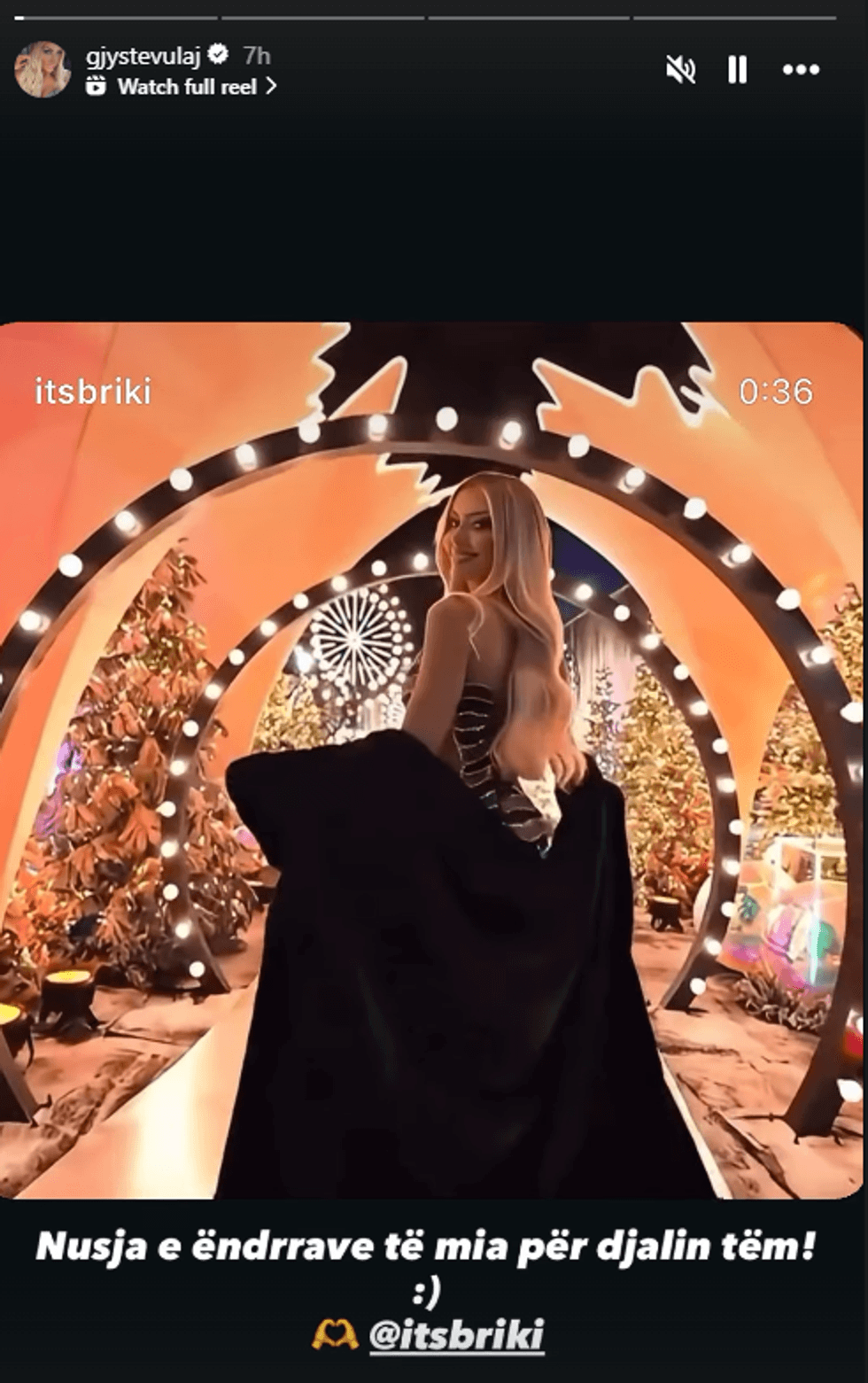868x1383 pixels.
Task: Open the @itsbriki mention
Action: click(x=455, y=1335)
